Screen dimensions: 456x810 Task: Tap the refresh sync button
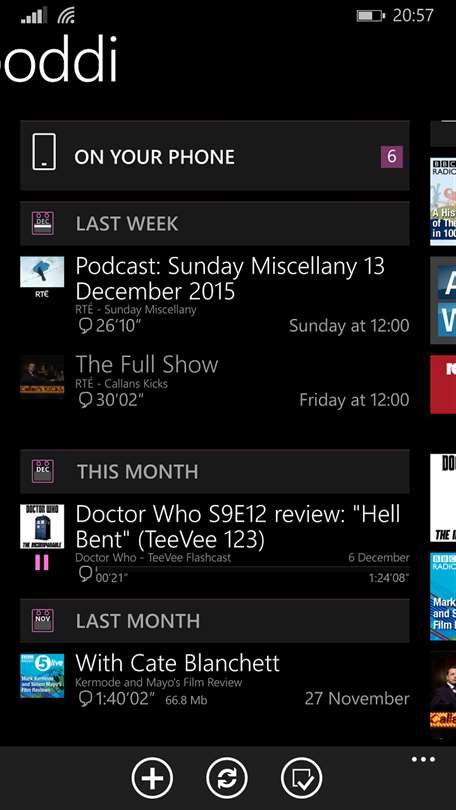227,778
